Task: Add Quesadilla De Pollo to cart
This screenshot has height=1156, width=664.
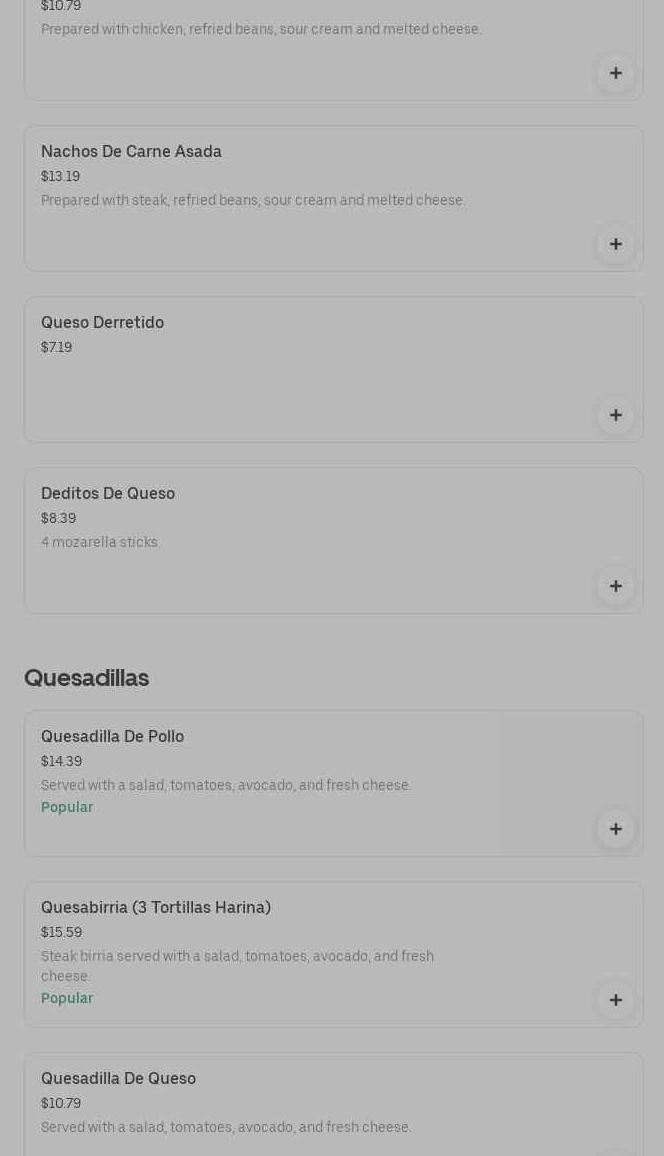Action: (x=615, y=829)
